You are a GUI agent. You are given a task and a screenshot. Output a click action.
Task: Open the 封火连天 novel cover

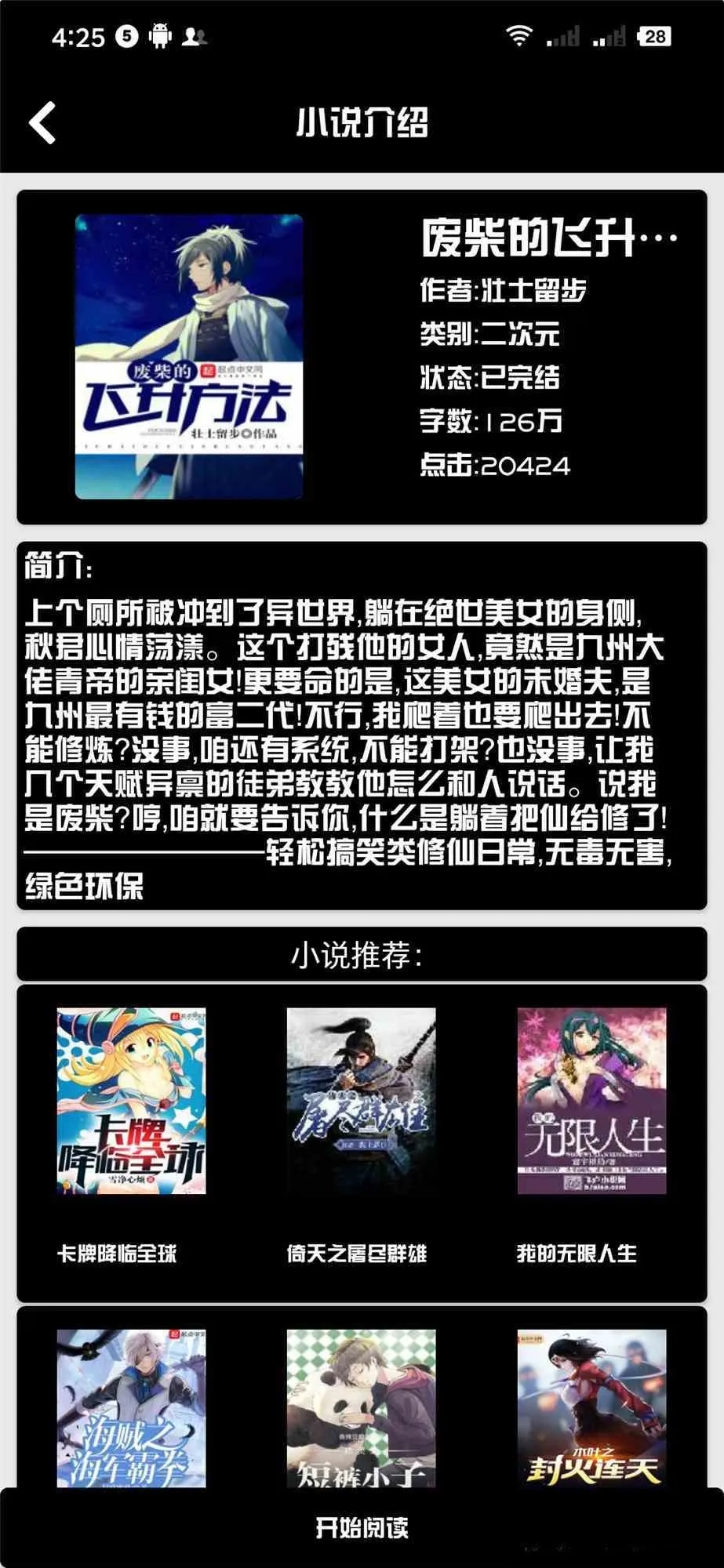(591, 1407)
